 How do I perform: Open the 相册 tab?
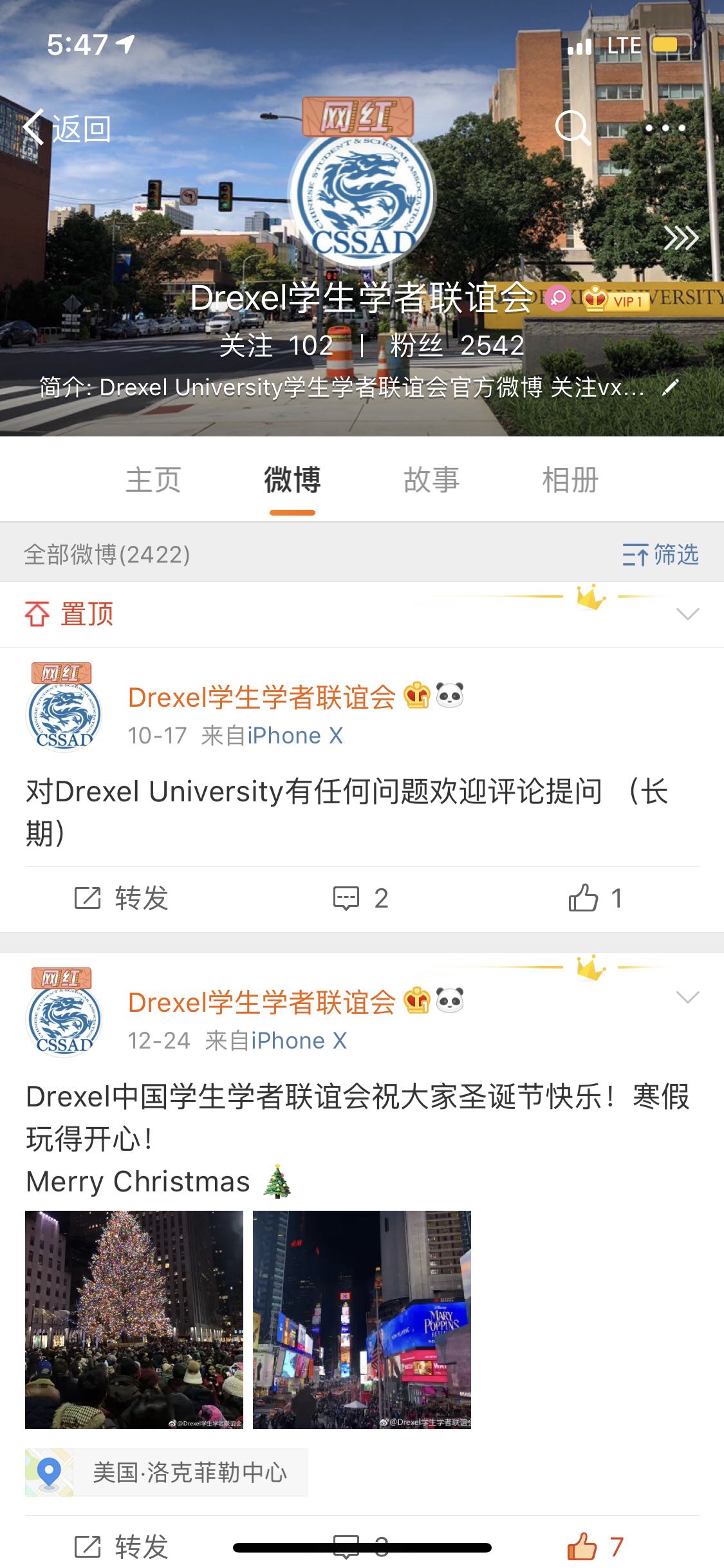pos(570,480)
